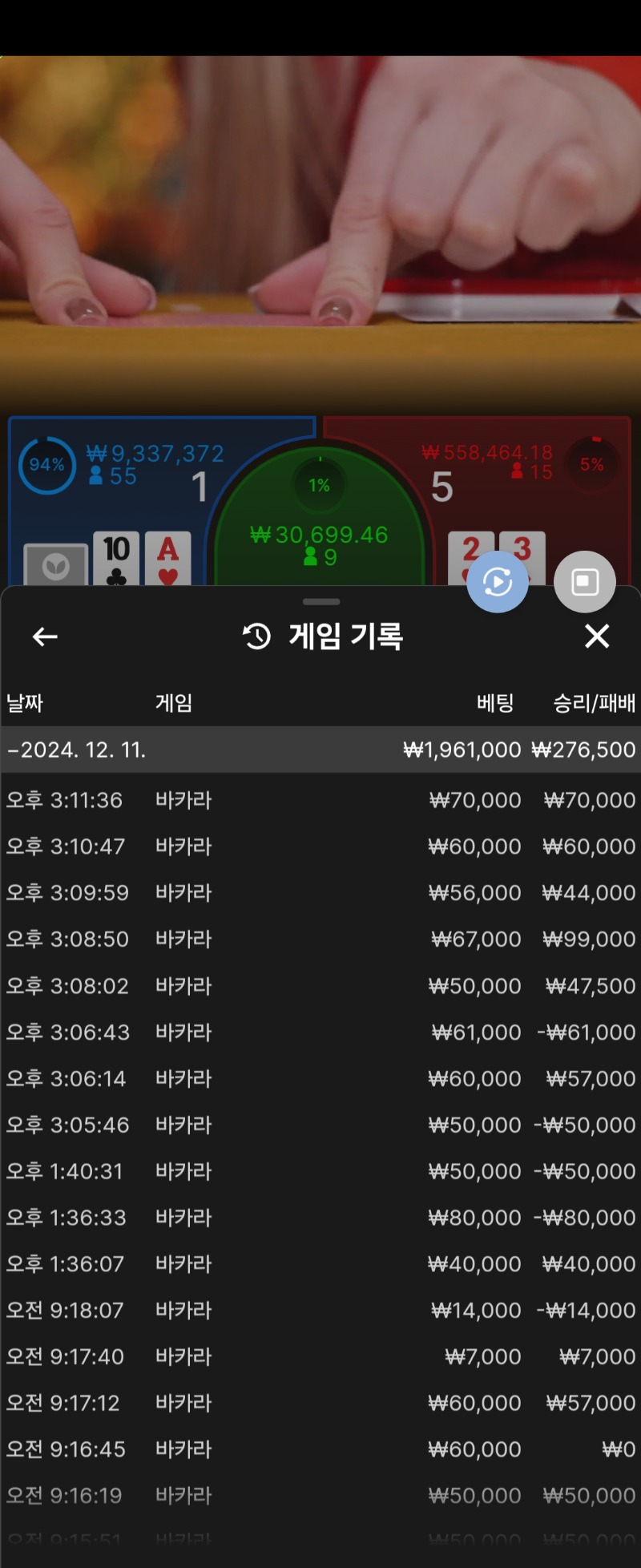This screenshot has height=1568, width=641.
Task: Open the 오전 9:18:07 바카라 record
Action: click(x=320, y=1310)
